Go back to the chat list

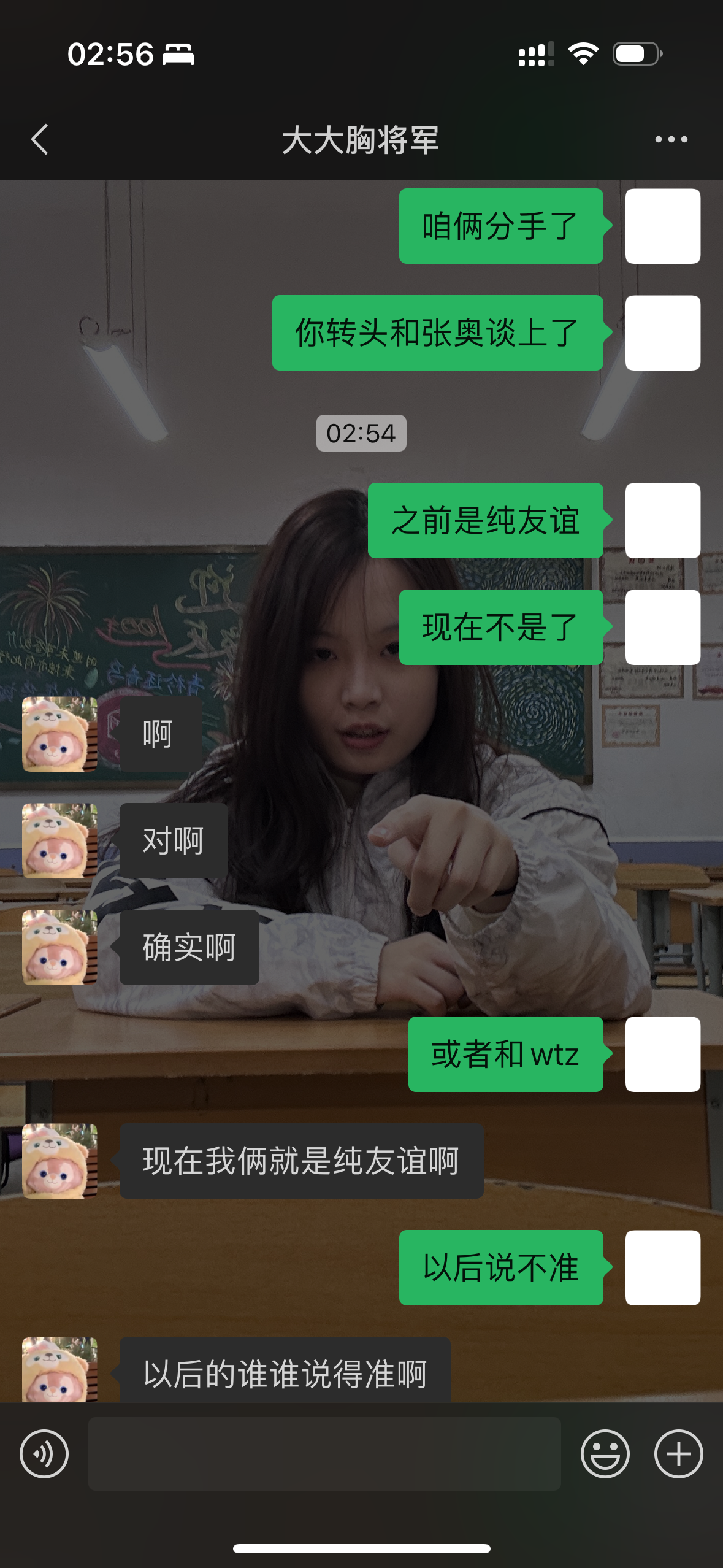click(x=40, y=139)
